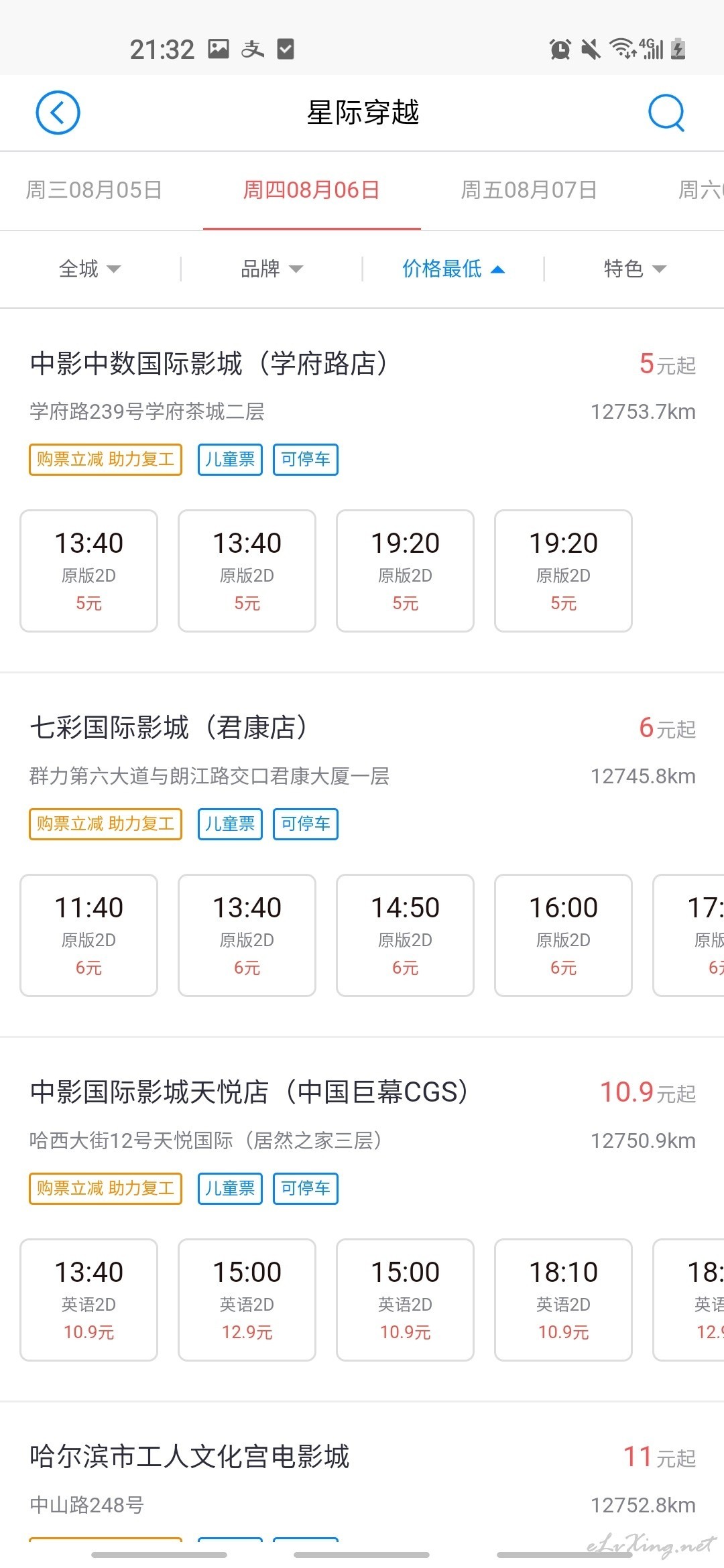
Task: Choose the 11:40 showtime at 七彩国际影城
Action: [89, 935]
